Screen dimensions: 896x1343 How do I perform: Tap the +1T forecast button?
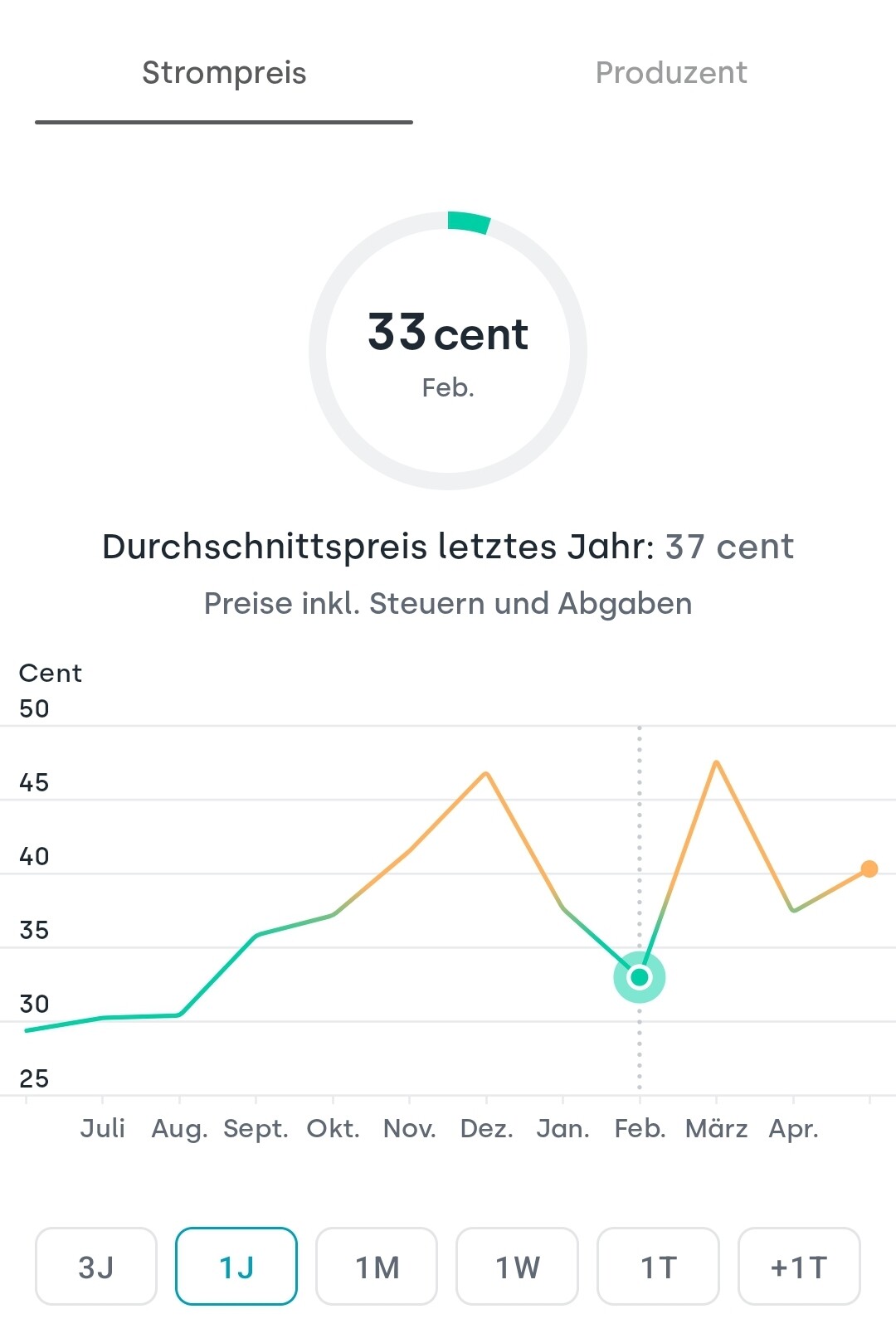click(799, 1266)
